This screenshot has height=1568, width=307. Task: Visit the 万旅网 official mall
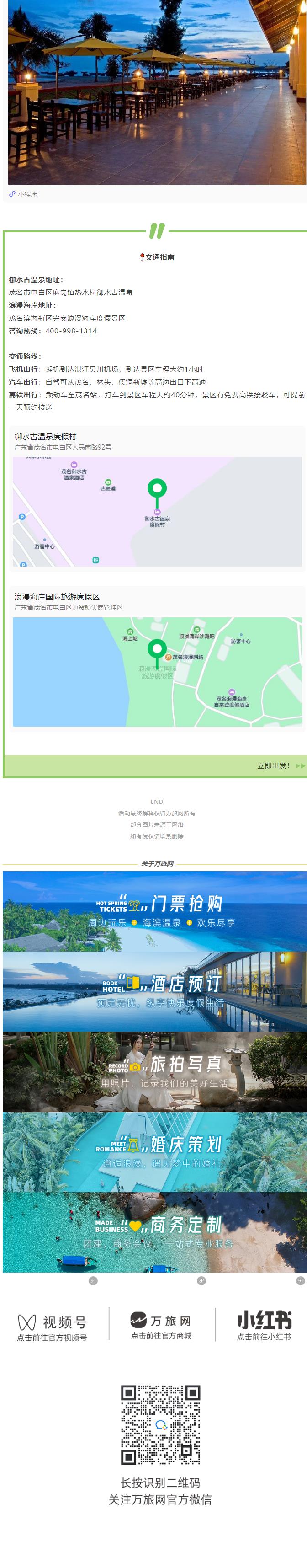(161, 1326)
